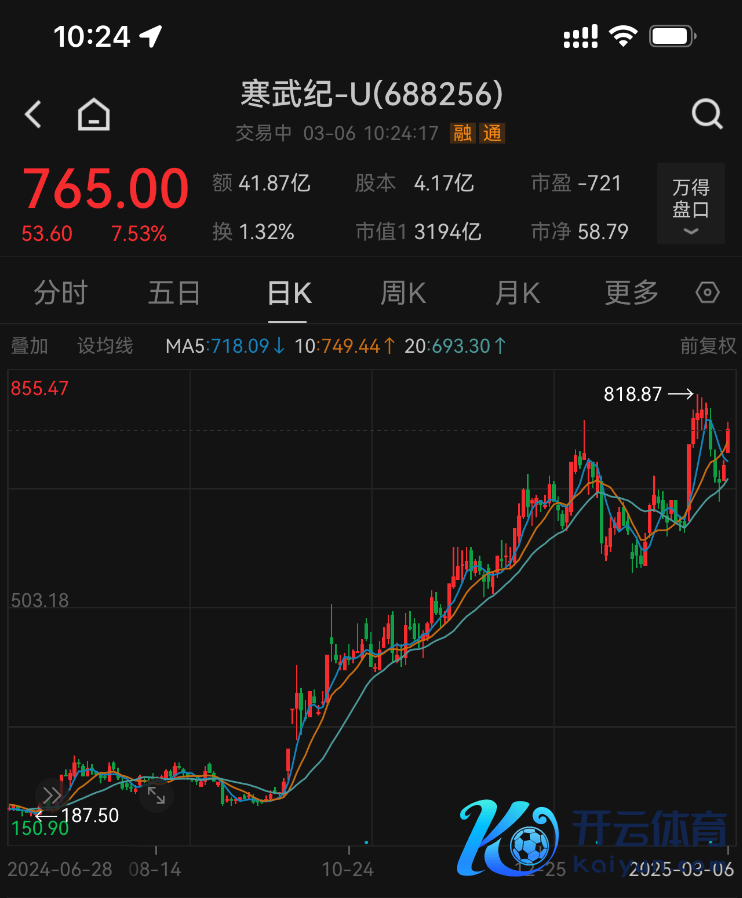Go back to the previous screen
The height and width of the screenshot is (898, 742).
(34, 115)
